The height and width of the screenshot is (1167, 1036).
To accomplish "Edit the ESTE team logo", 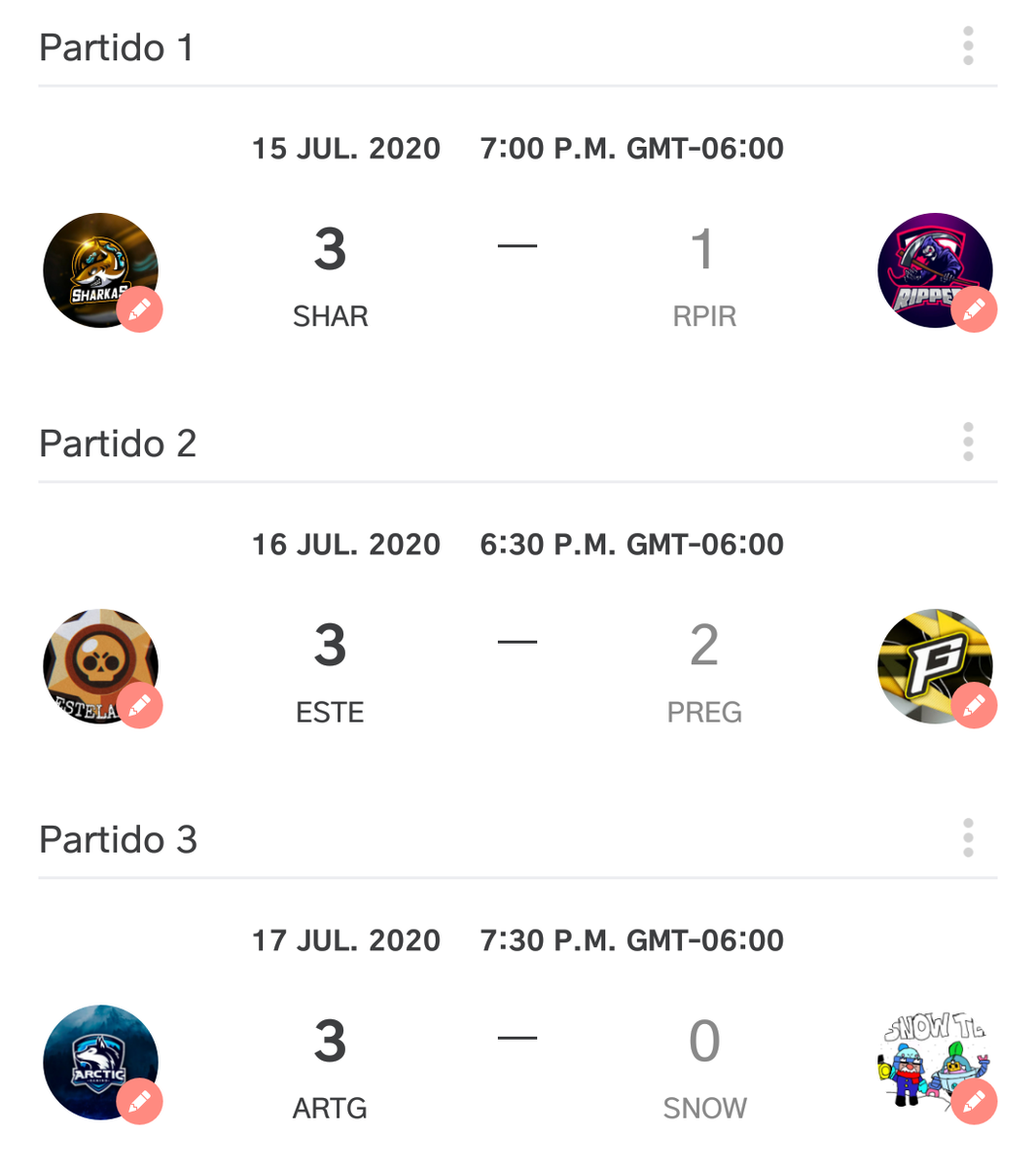I will [x=140, y=706].
